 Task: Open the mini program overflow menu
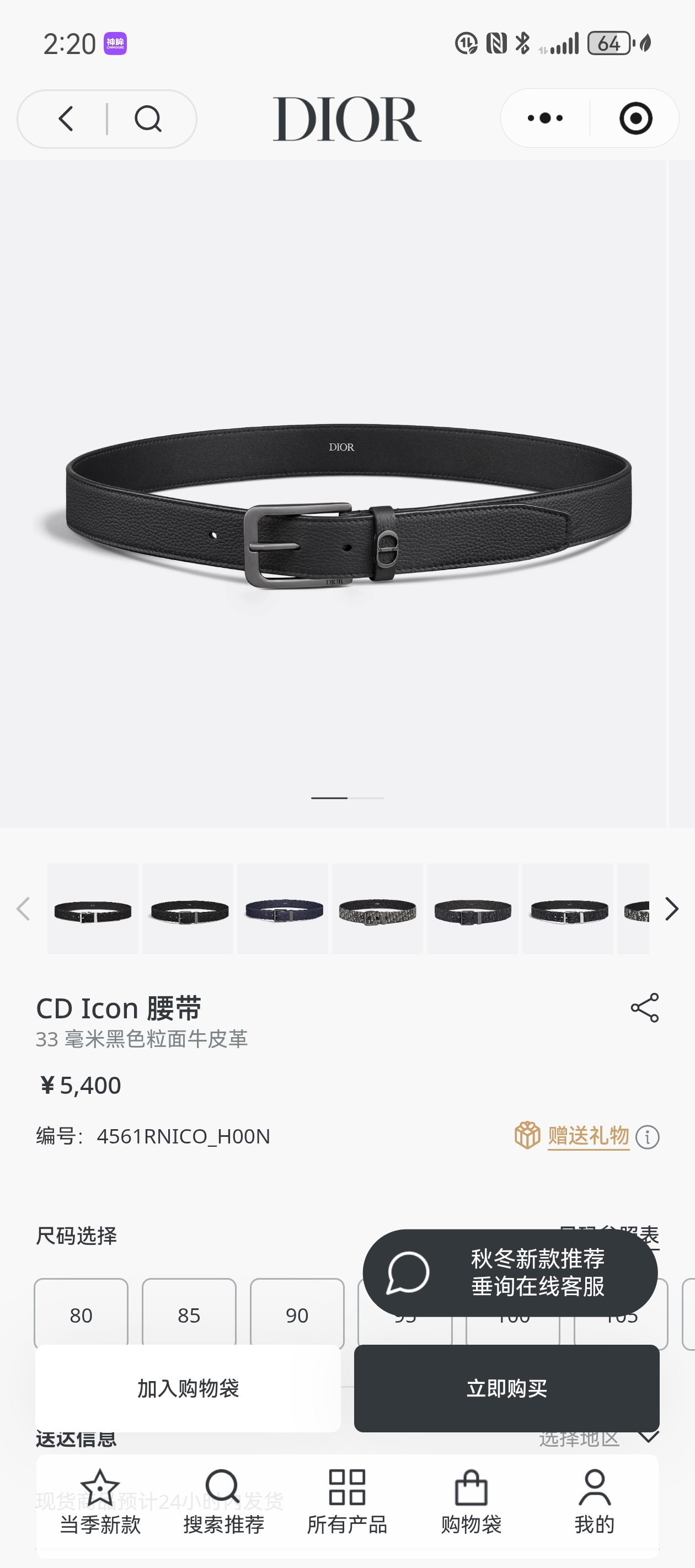click(x=544, y=118)
